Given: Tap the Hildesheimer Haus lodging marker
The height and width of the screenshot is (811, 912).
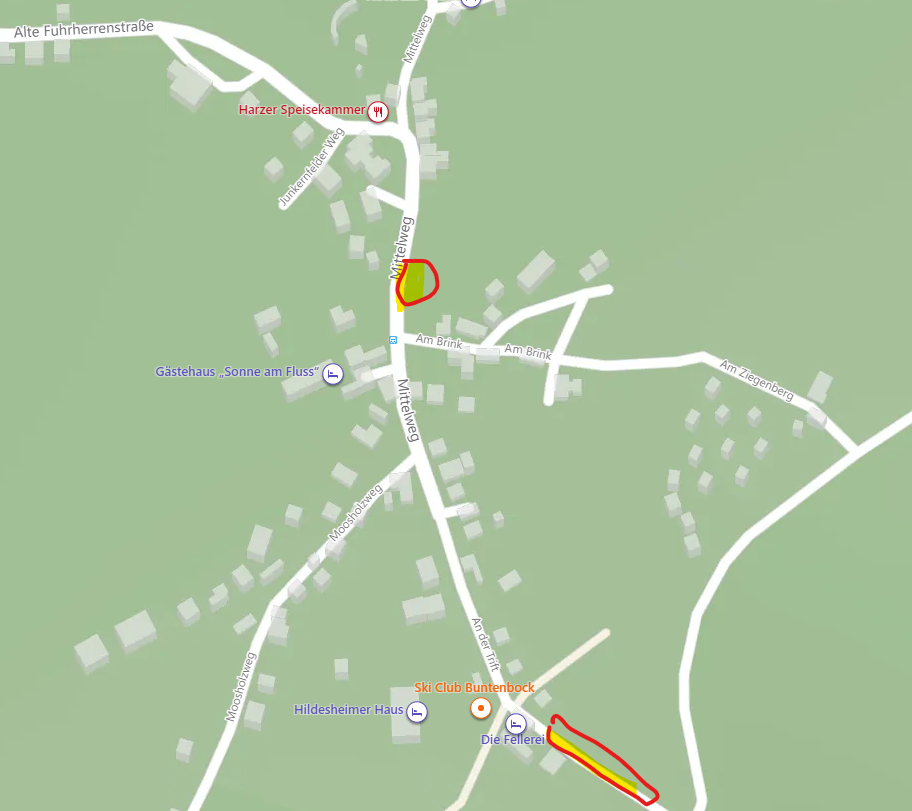Looking at the screenshot, I should pyautogui.click(x=417, y=711).
